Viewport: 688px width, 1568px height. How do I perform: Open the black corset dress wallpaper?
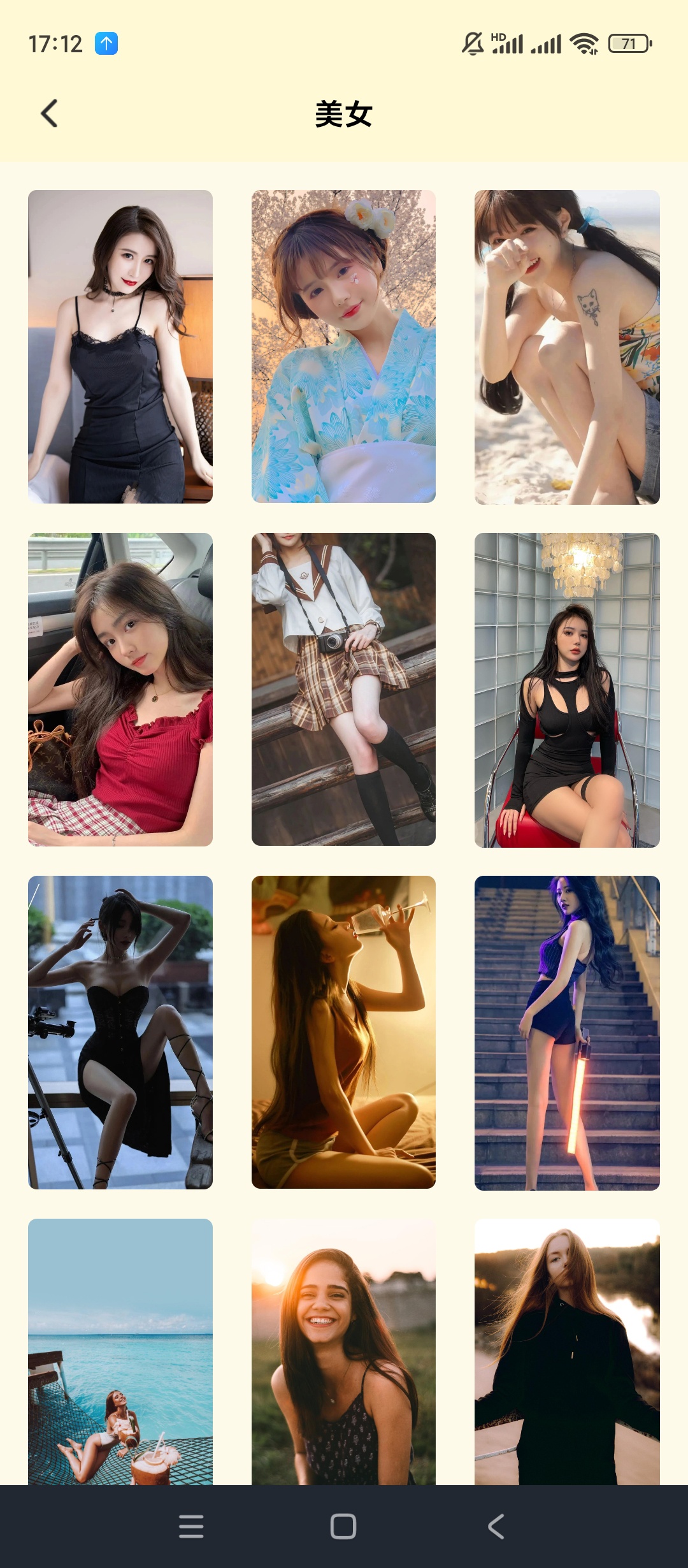tap(120, 1032)
